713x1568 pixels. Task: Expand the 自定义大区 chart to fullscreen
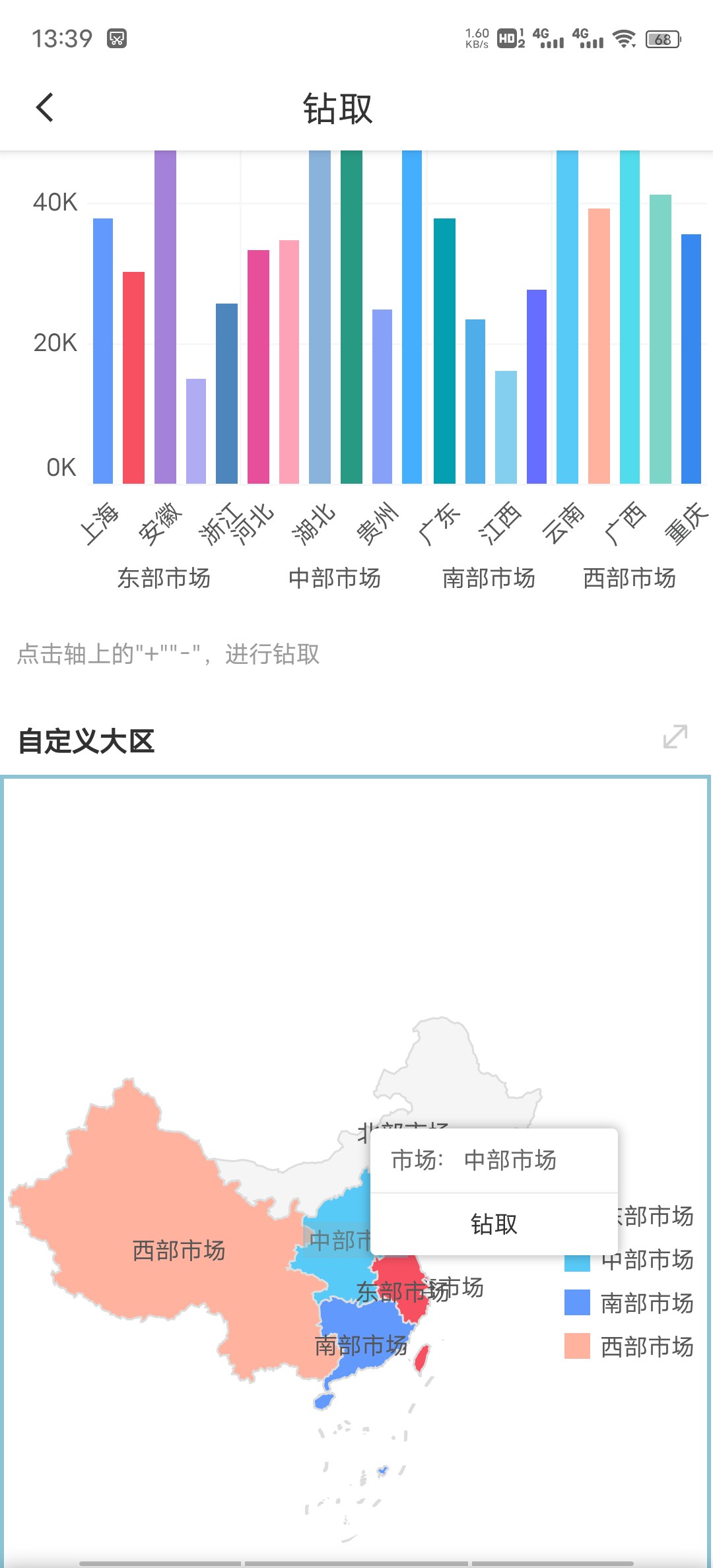point(675,736)
